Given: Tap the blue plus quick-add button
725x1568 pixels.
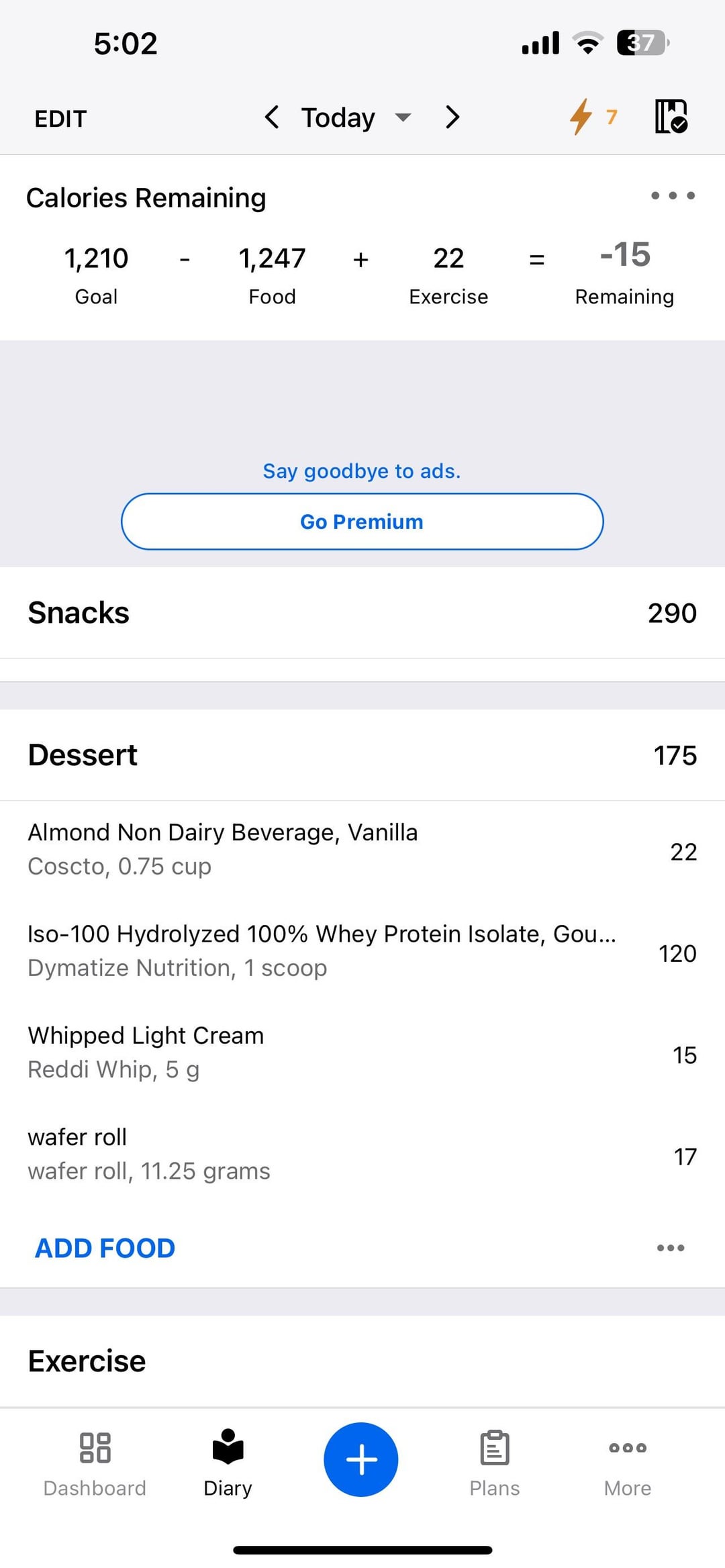Looking at the screenshot, I should [361, 1460].
